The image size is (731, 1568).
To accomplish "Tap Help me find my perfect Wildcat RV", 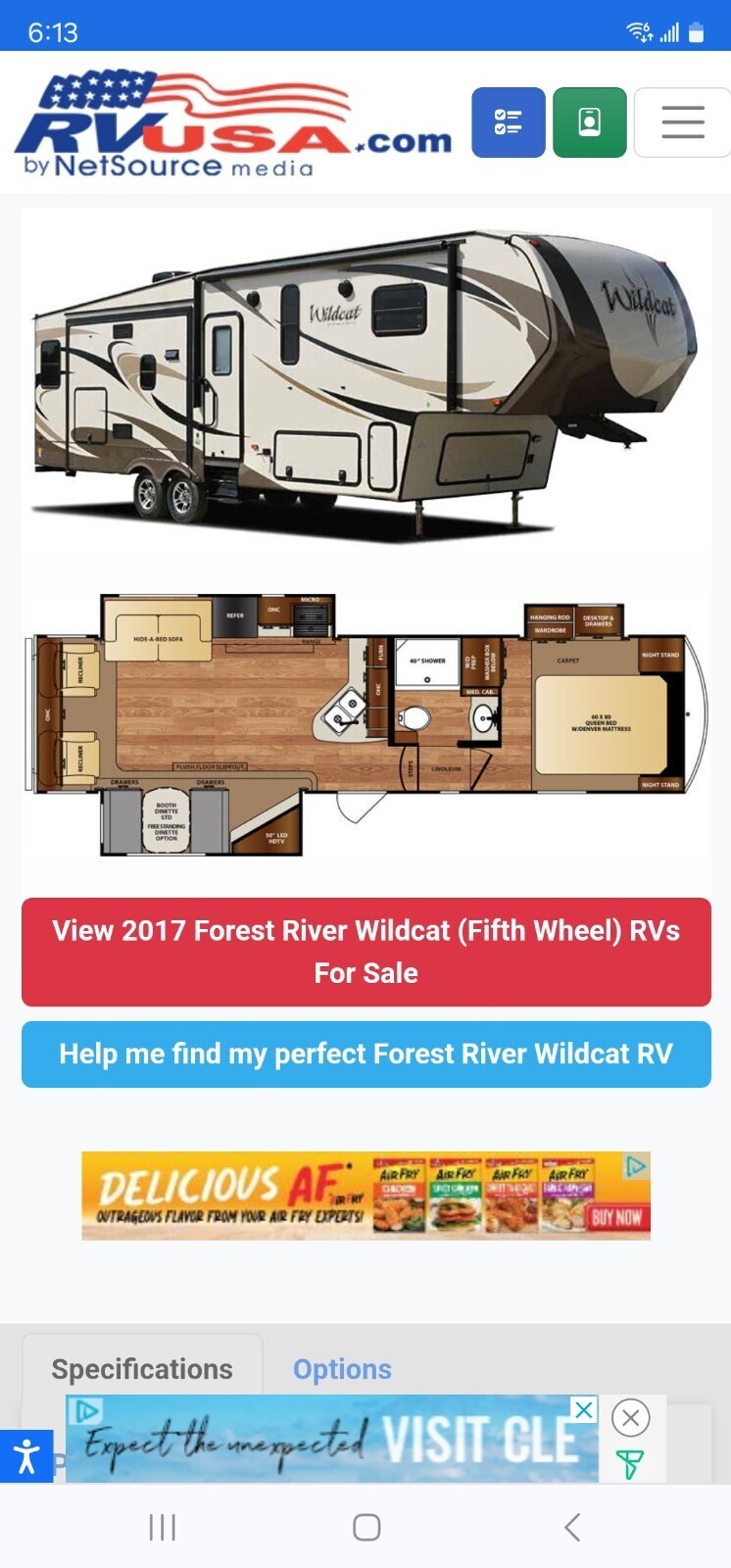I will pyautogui.click(x=365, y=1054).
